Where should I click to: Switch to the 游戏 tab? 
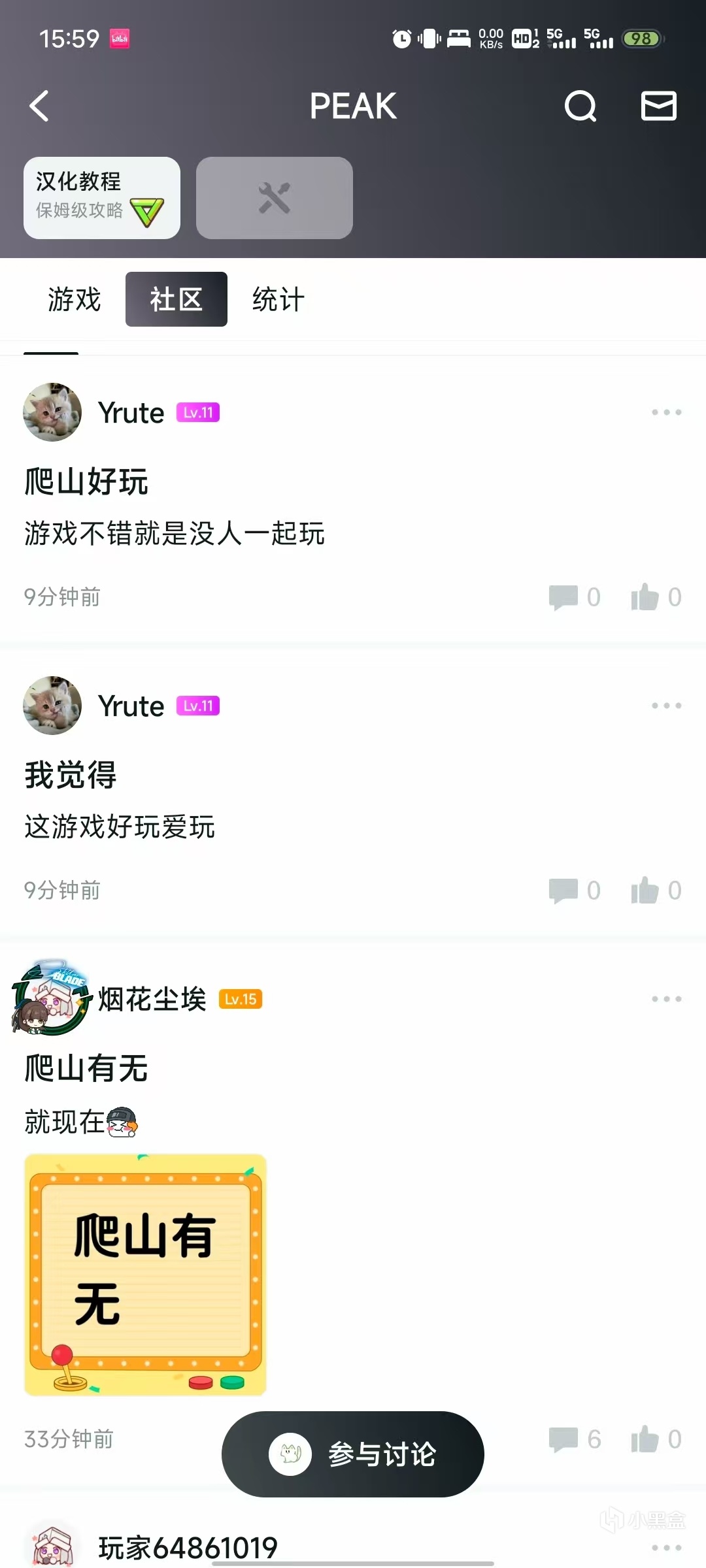(x=74, y=300)
